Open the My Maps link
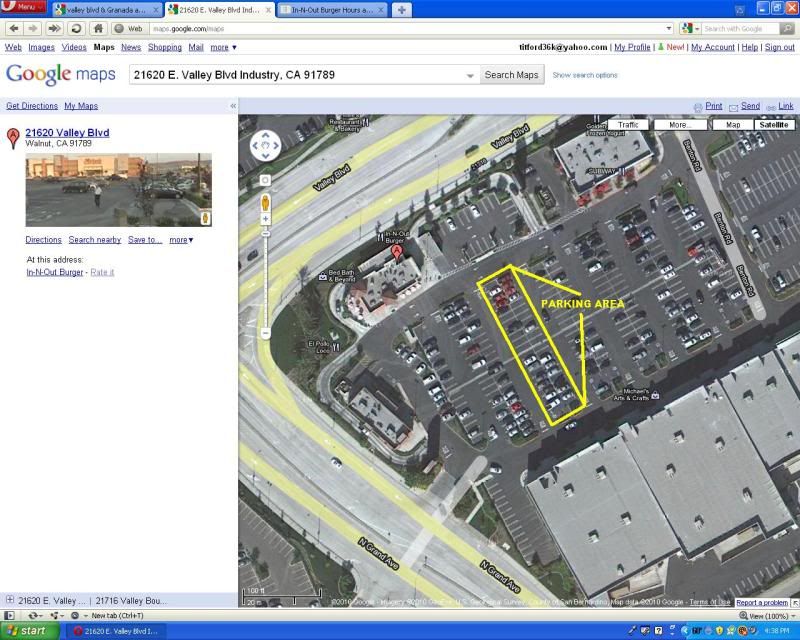The image size is (800, 640). [x=81, y=106]
